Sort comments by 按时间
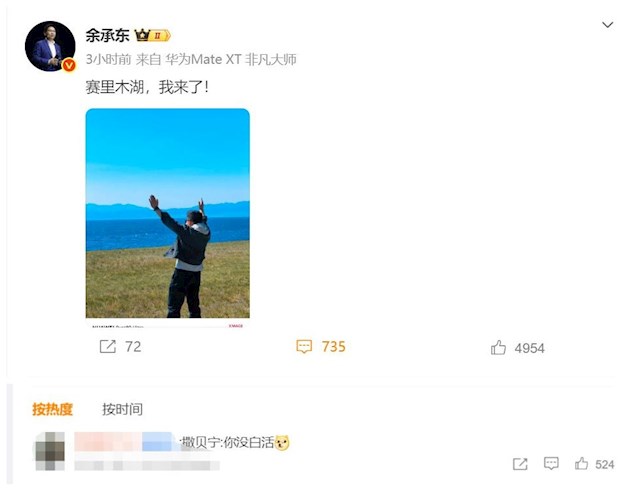Screen dimensions: 640x490 click(x=122, y=409)
